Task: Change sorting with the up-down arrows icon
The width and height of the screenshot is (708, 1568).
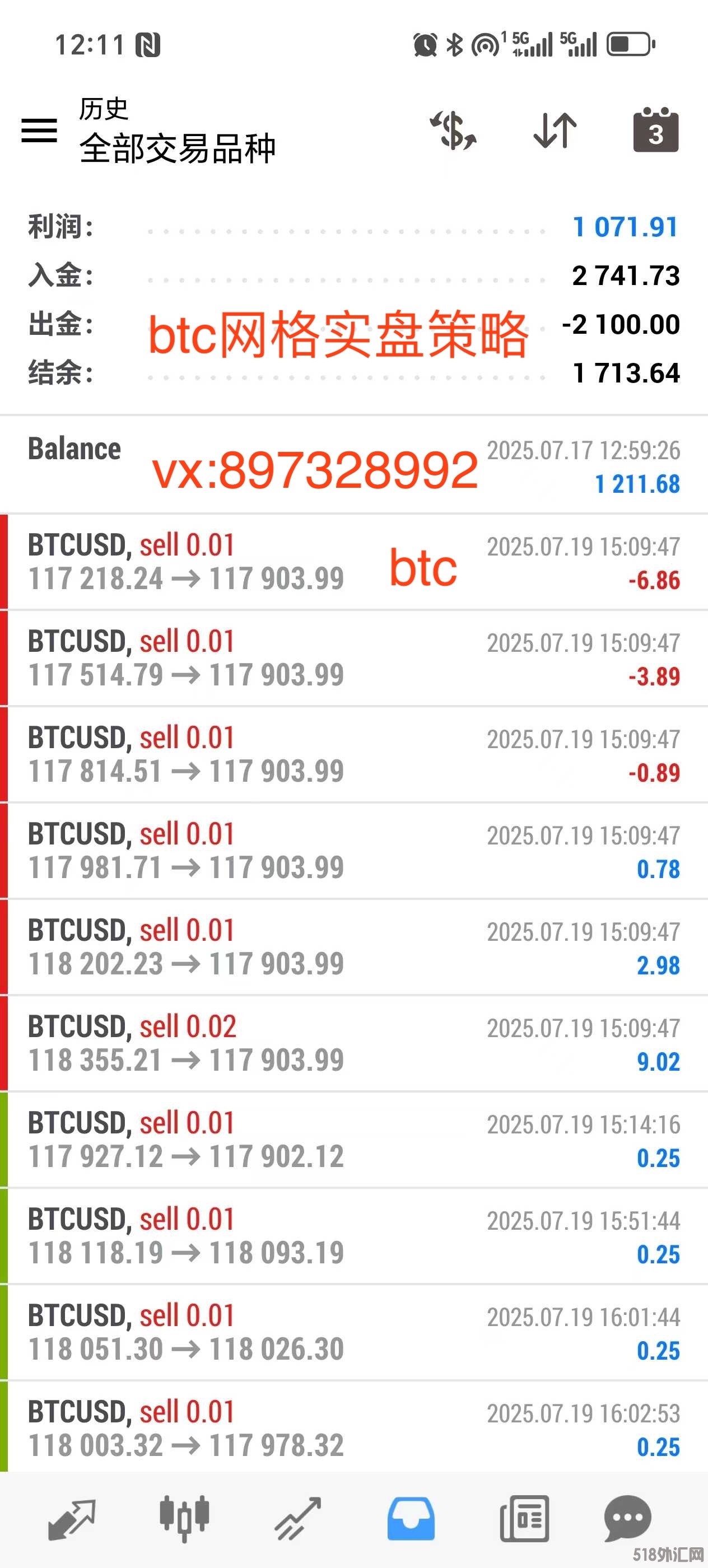Action: pyautogui.click(x=555, y=130)
